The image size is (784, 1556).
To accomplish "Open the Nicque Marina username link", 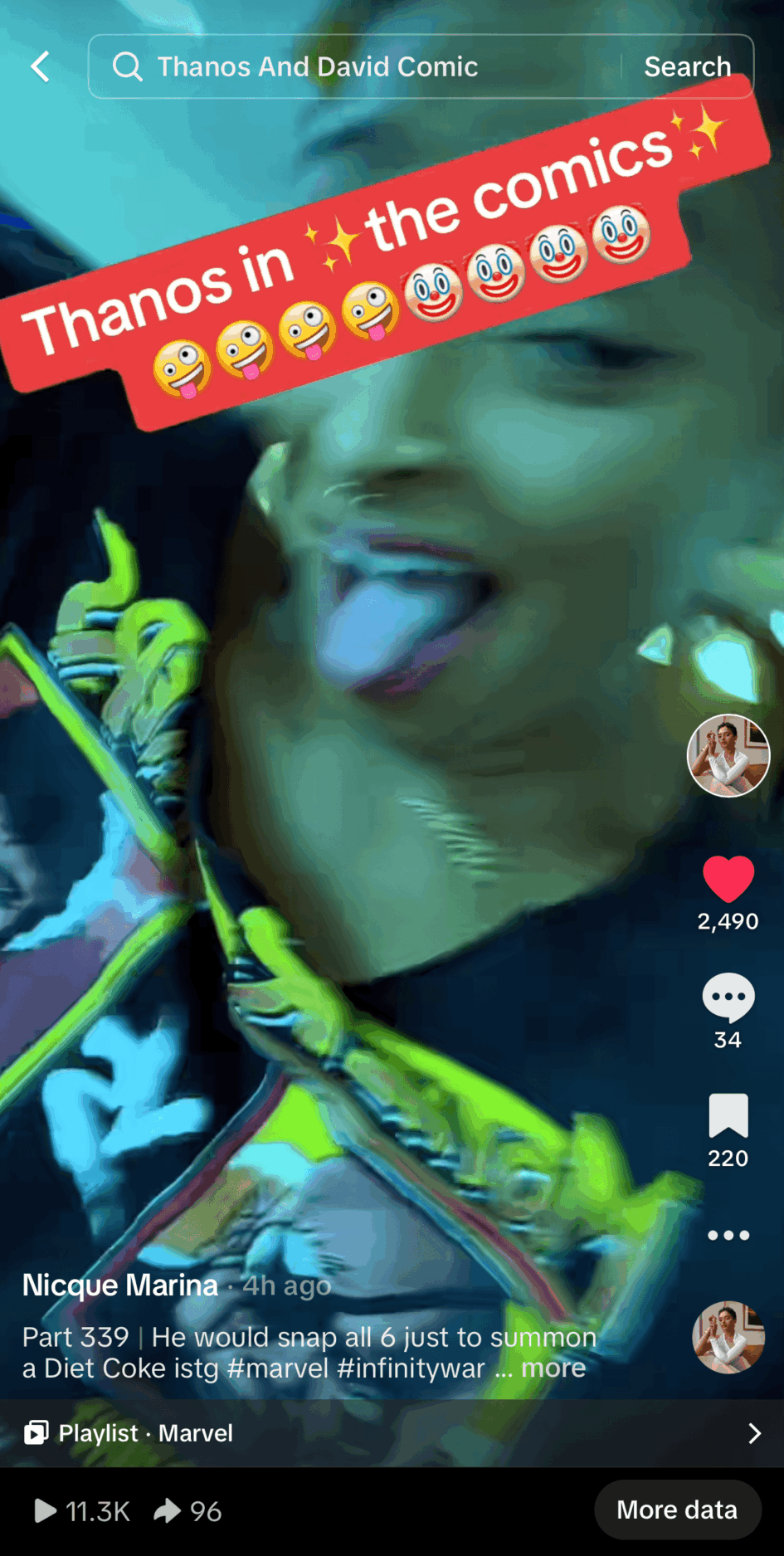I will tap(120, 1285).
